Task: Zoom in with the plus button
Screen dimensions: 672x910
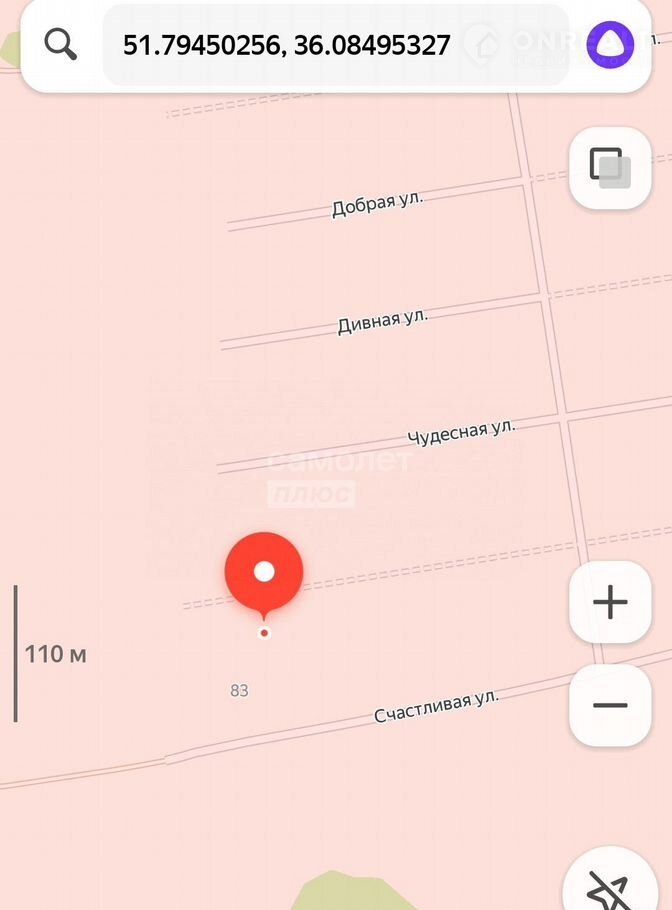Action: pos(610,602)
